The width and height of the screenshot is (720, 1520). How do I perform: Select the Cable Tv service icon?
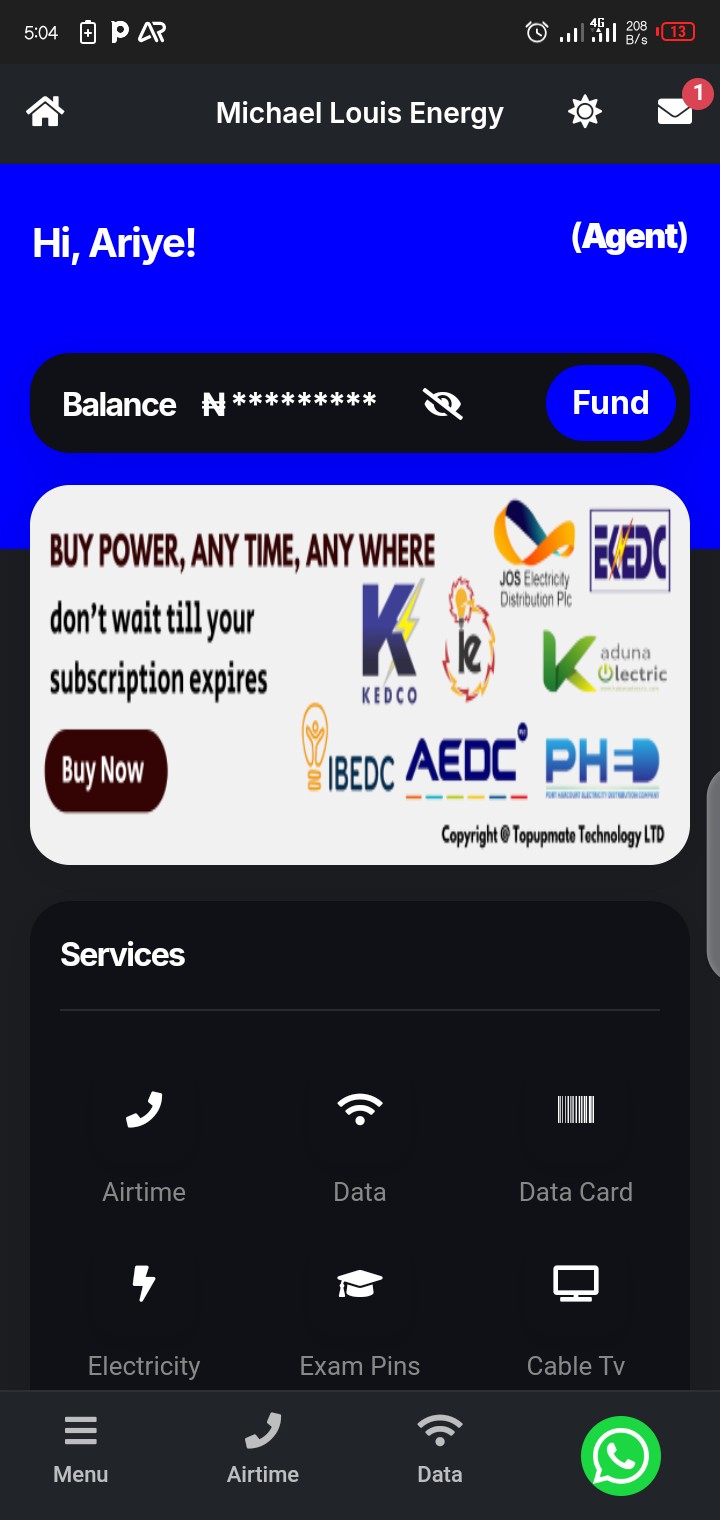576,1283
